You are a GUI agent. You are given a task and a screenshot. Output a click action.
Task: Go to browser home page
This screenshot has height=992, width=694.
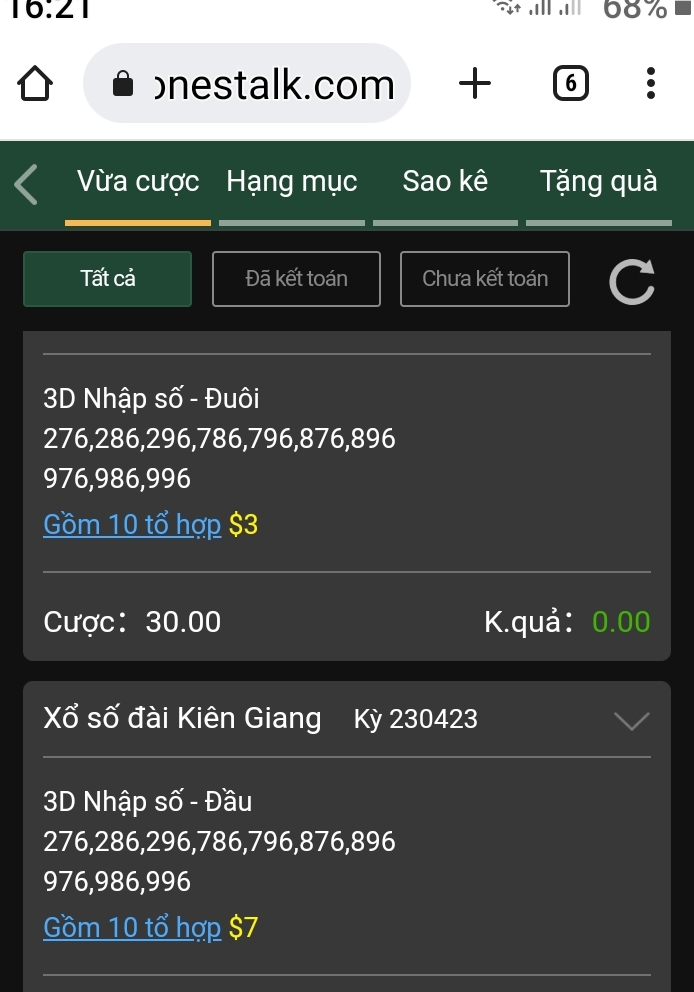tap(35, 85)
